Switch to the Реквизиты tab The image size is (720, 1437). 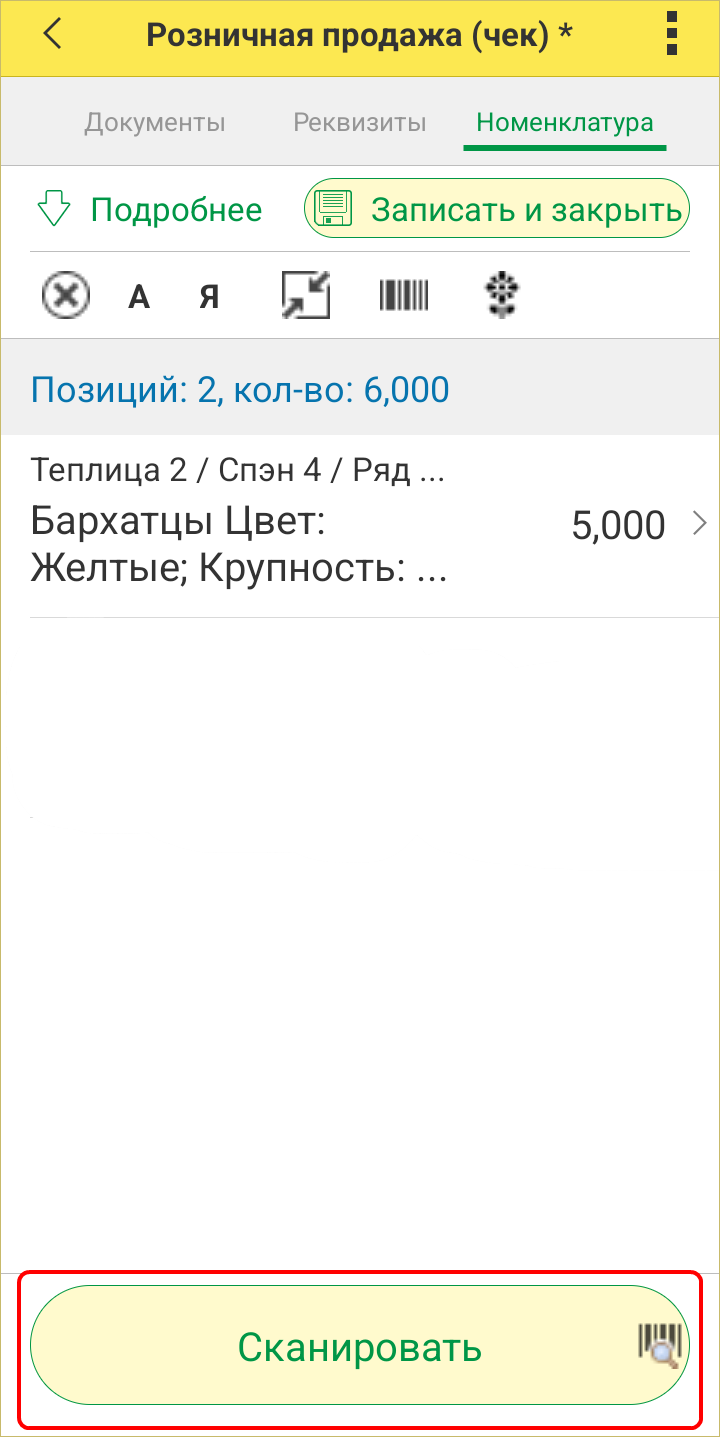[360, 123]
